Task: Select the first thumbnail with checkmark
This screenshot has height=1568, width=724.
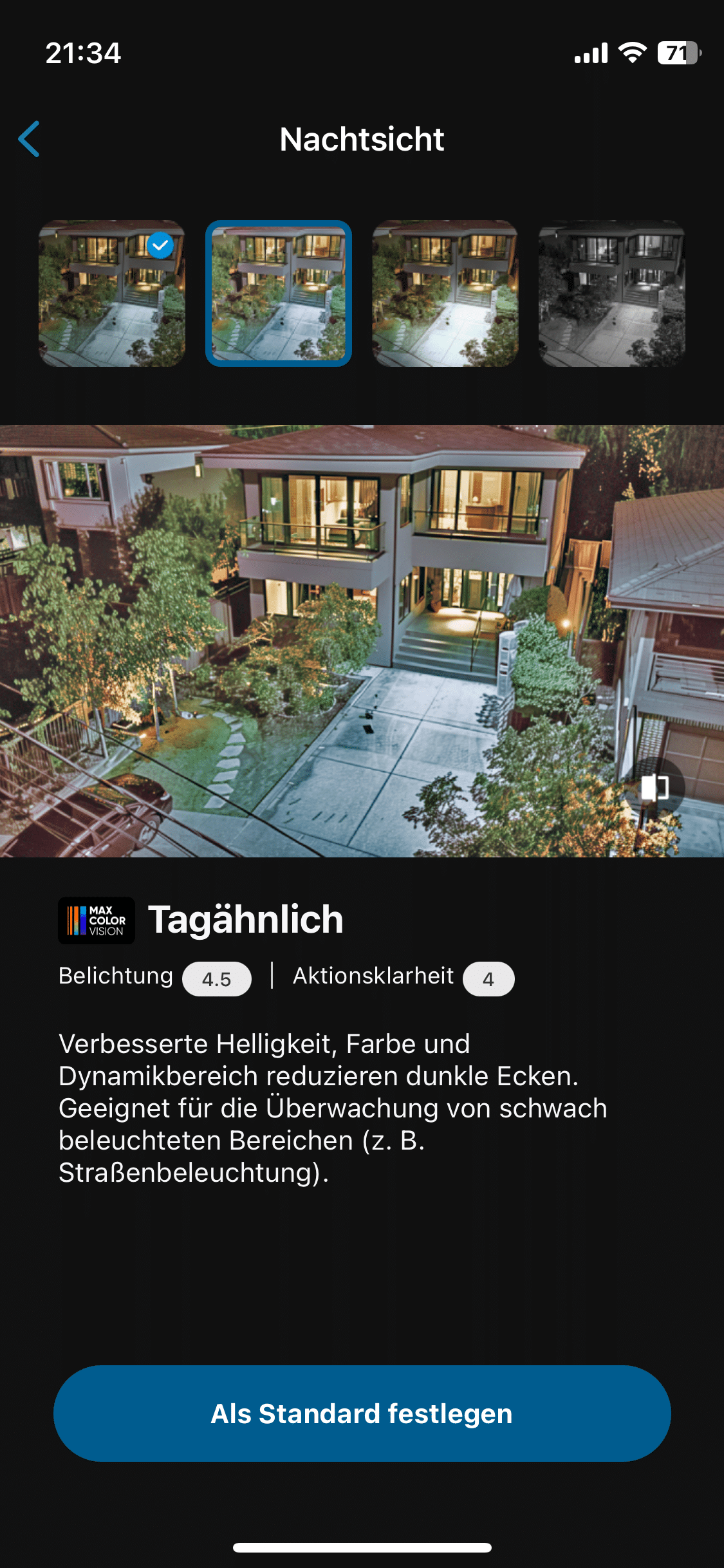Action: [112, 294]
